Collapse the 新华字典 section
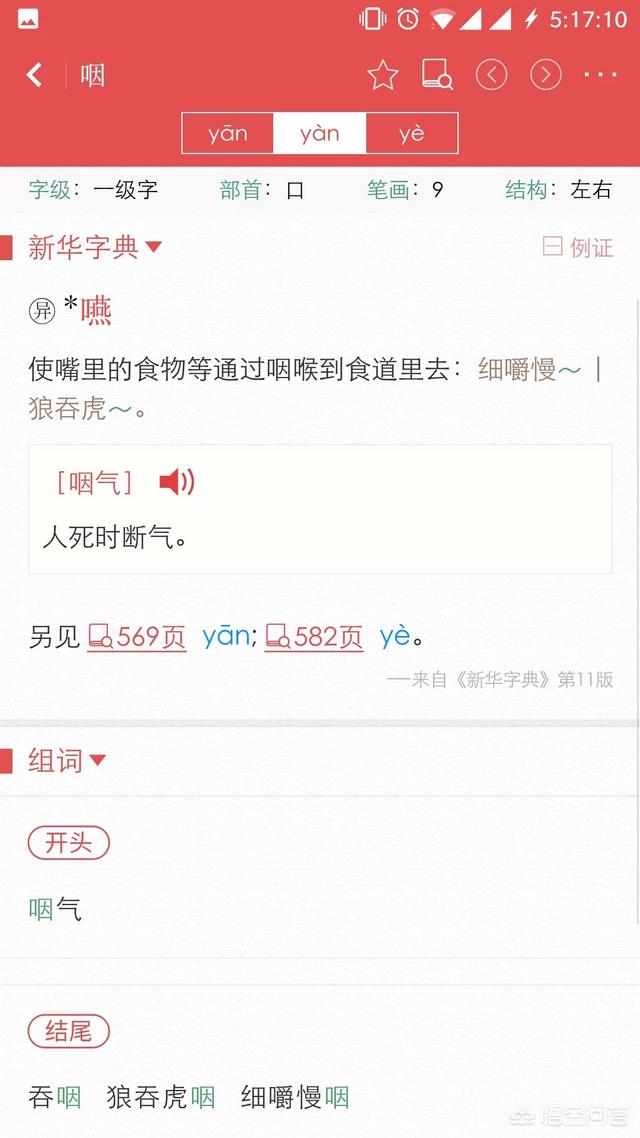 [x=95, y=247]
